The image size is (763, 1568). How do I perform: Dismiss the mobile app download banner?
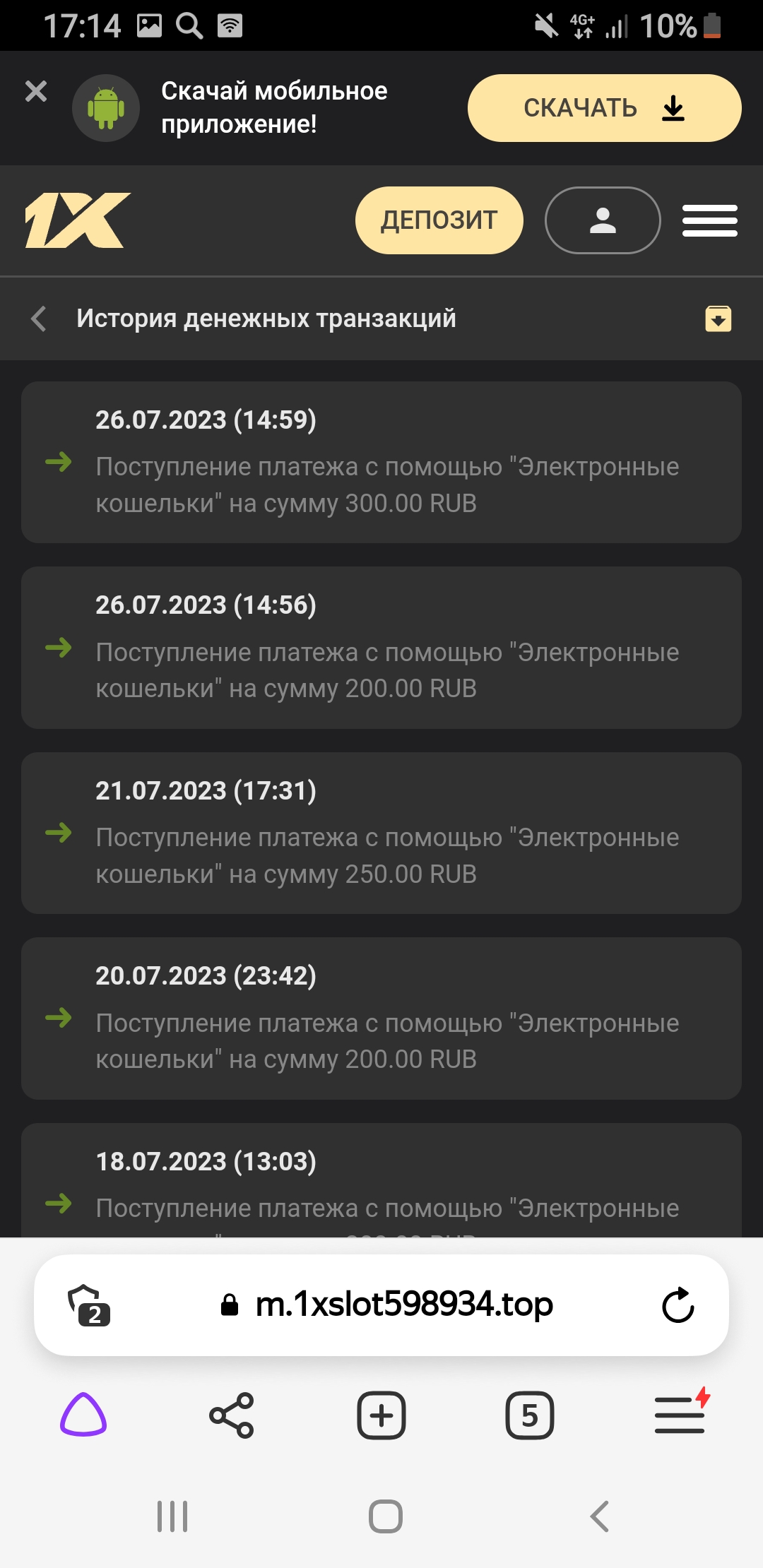point(35,91)
